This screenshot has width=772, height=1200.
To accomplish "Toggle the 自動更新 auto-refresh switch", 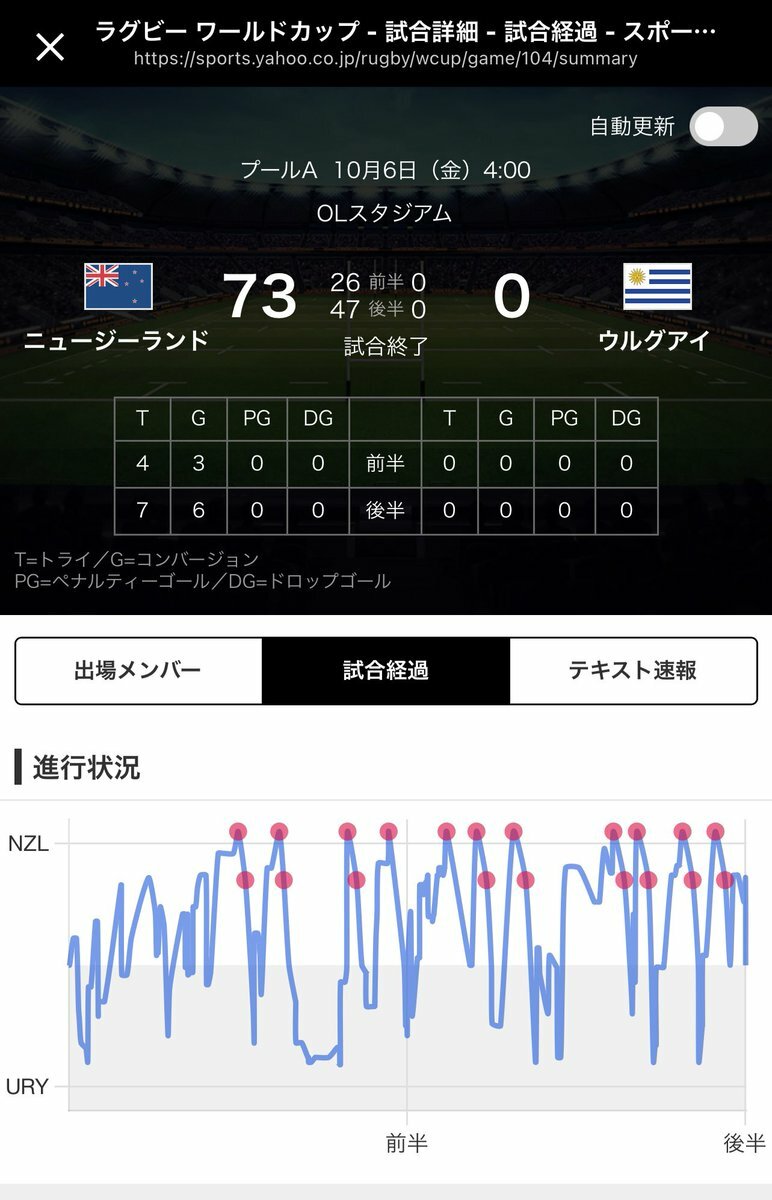I will (x=723, y=127).
